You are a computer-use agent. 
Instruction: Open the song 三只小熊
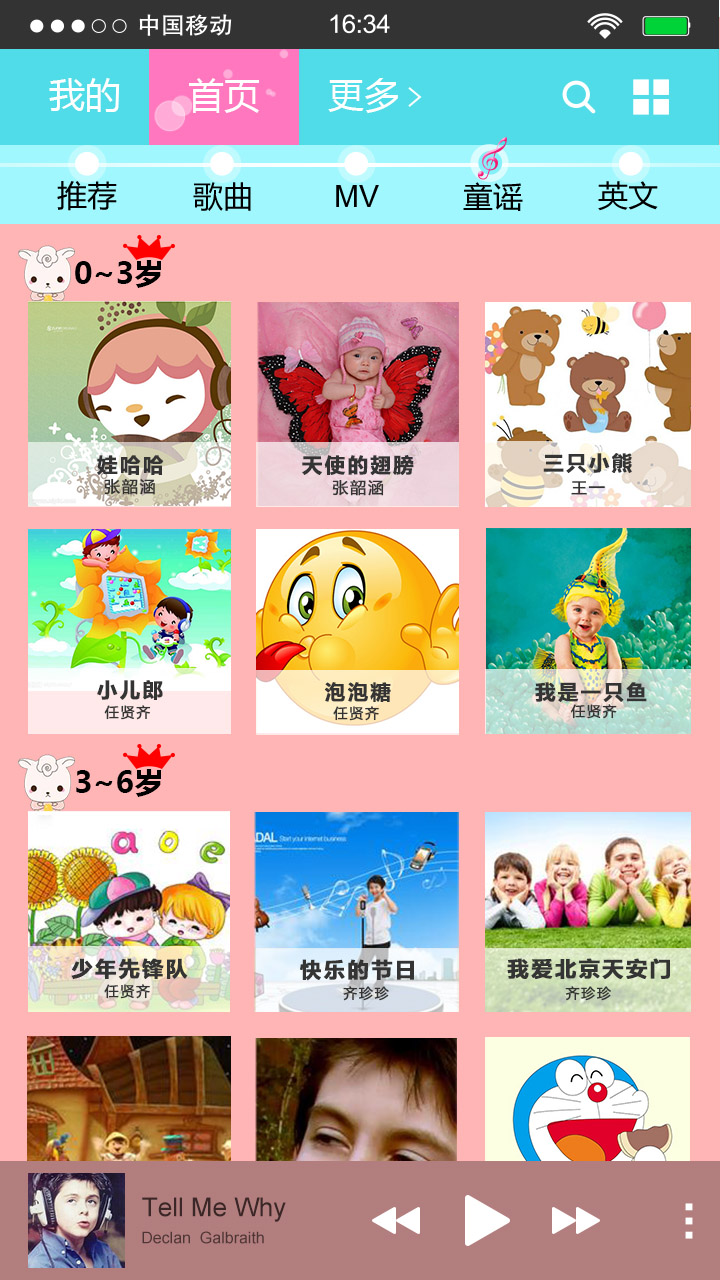pos(588,404)
